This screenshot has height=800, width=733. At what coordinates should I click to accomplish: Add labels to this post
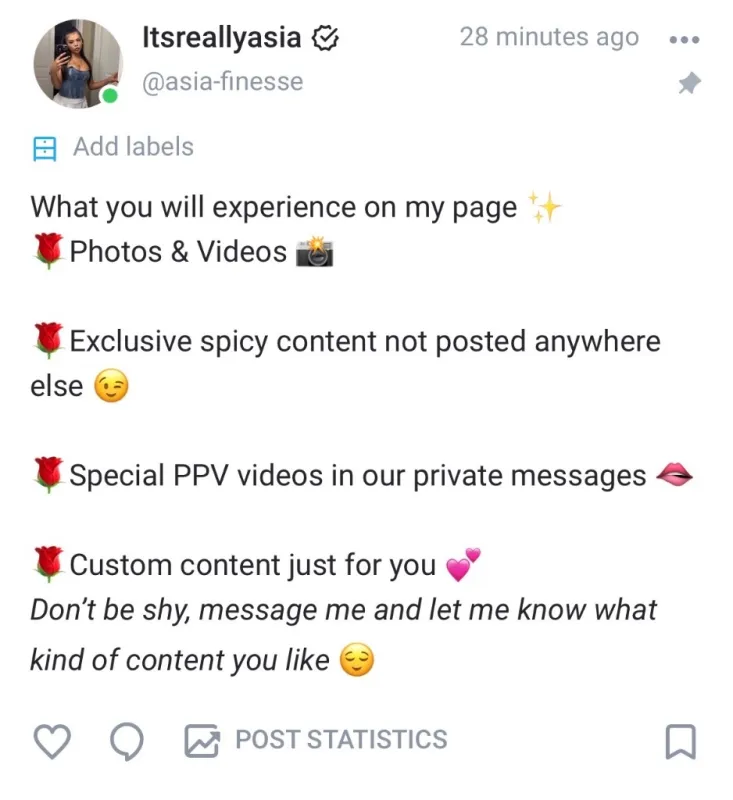tap(113, 147)
